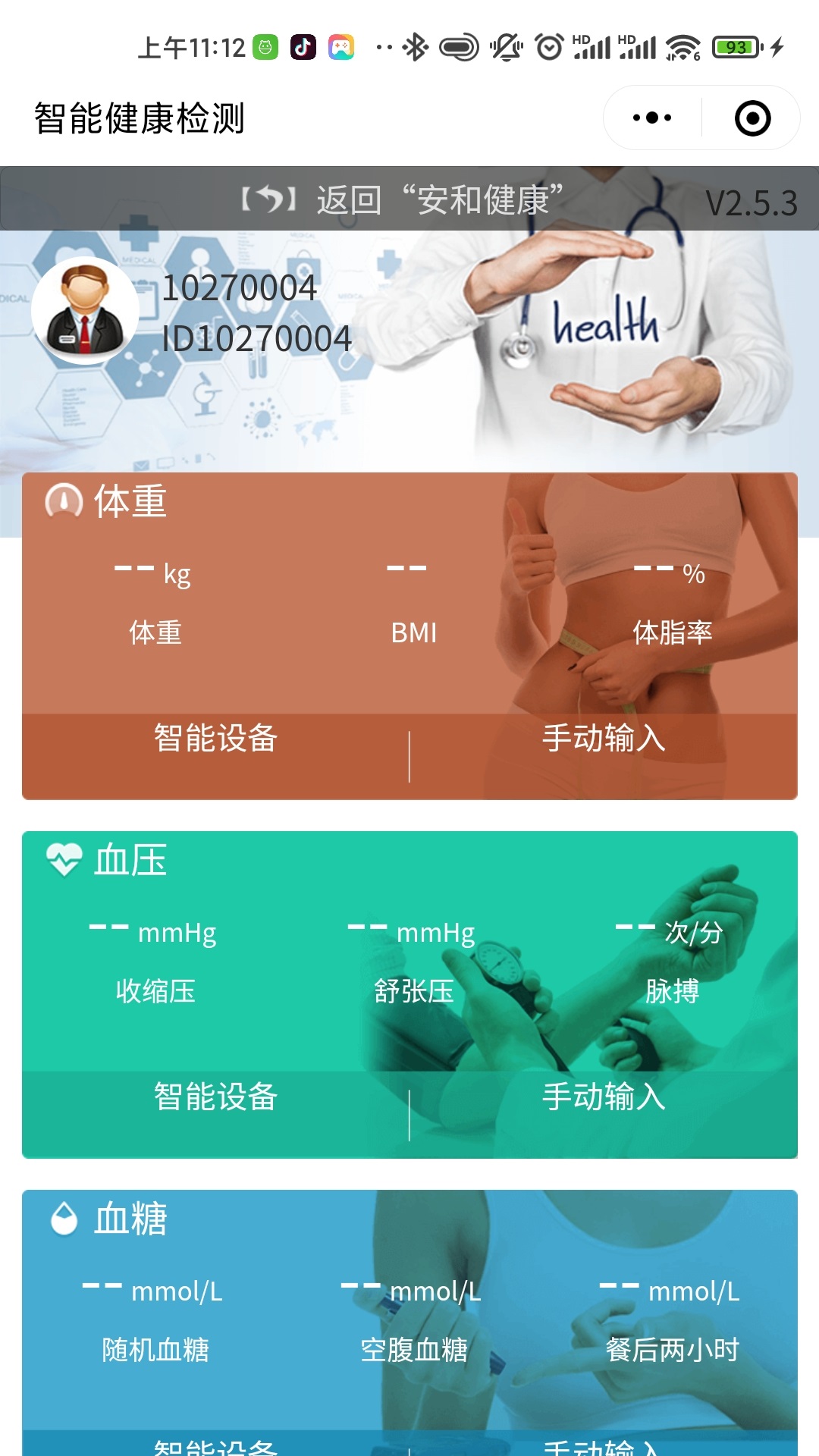Choose 手动输入 in the 血压 card
This screenshot has width=819, height=1456.
604,1097
